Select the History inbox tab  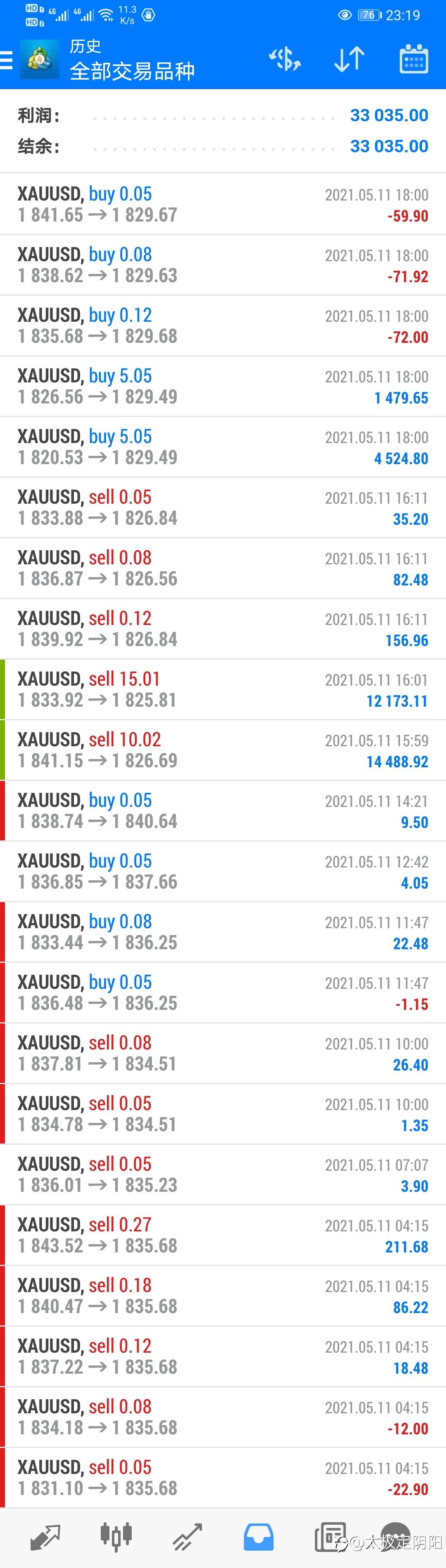[x=259, y=1537]
